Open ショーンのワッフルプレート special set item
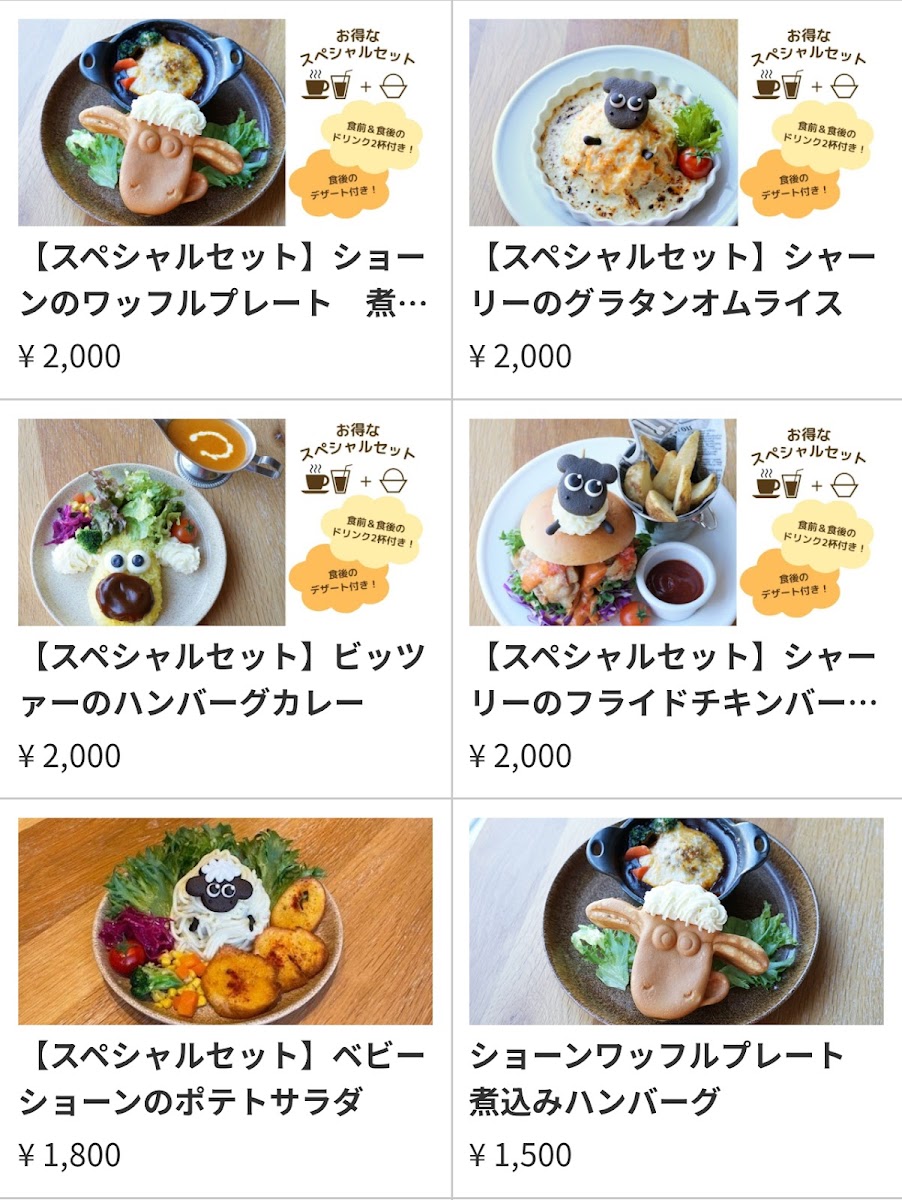902x1200 pixels. pos(224,281)
